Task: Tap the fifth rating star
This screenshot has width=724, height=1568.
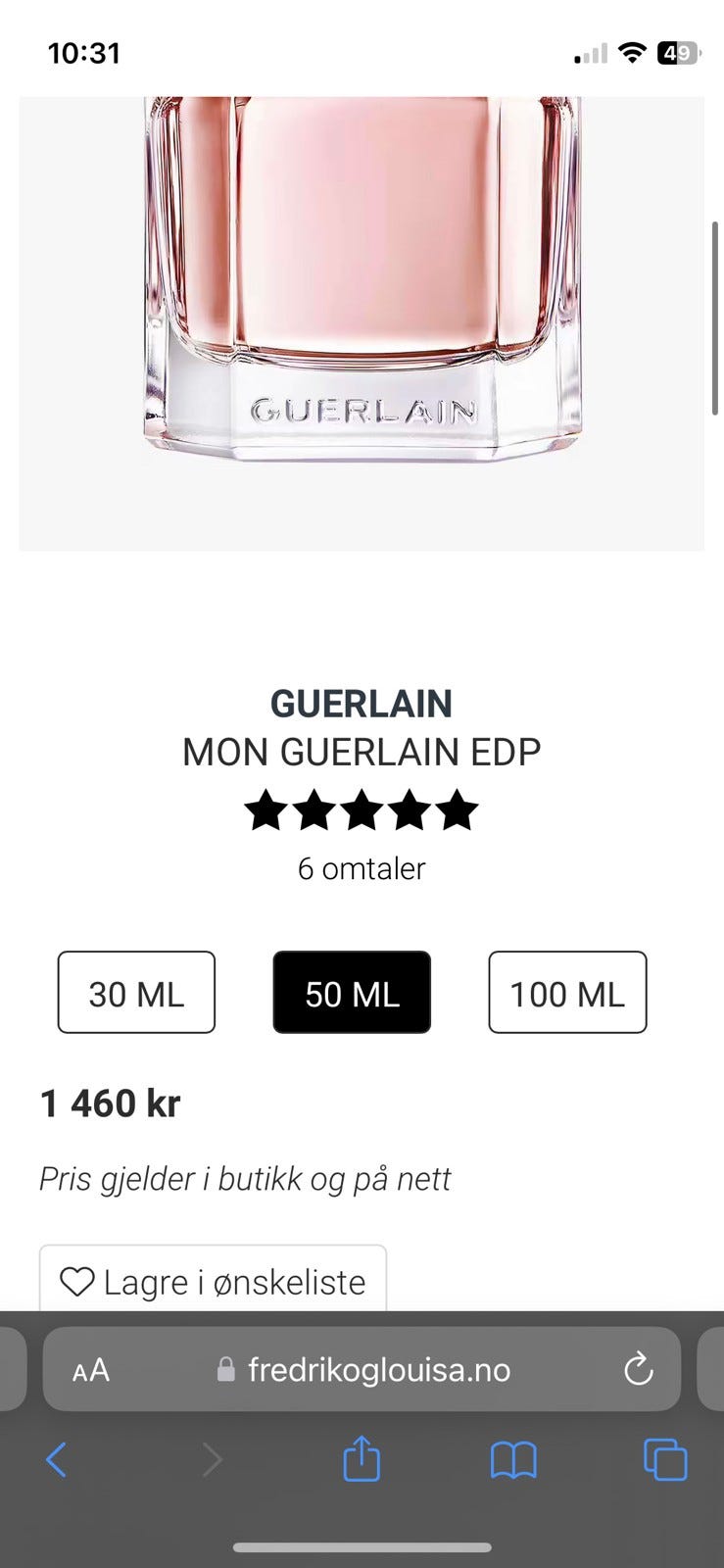Action: click(x=457, y=810)
